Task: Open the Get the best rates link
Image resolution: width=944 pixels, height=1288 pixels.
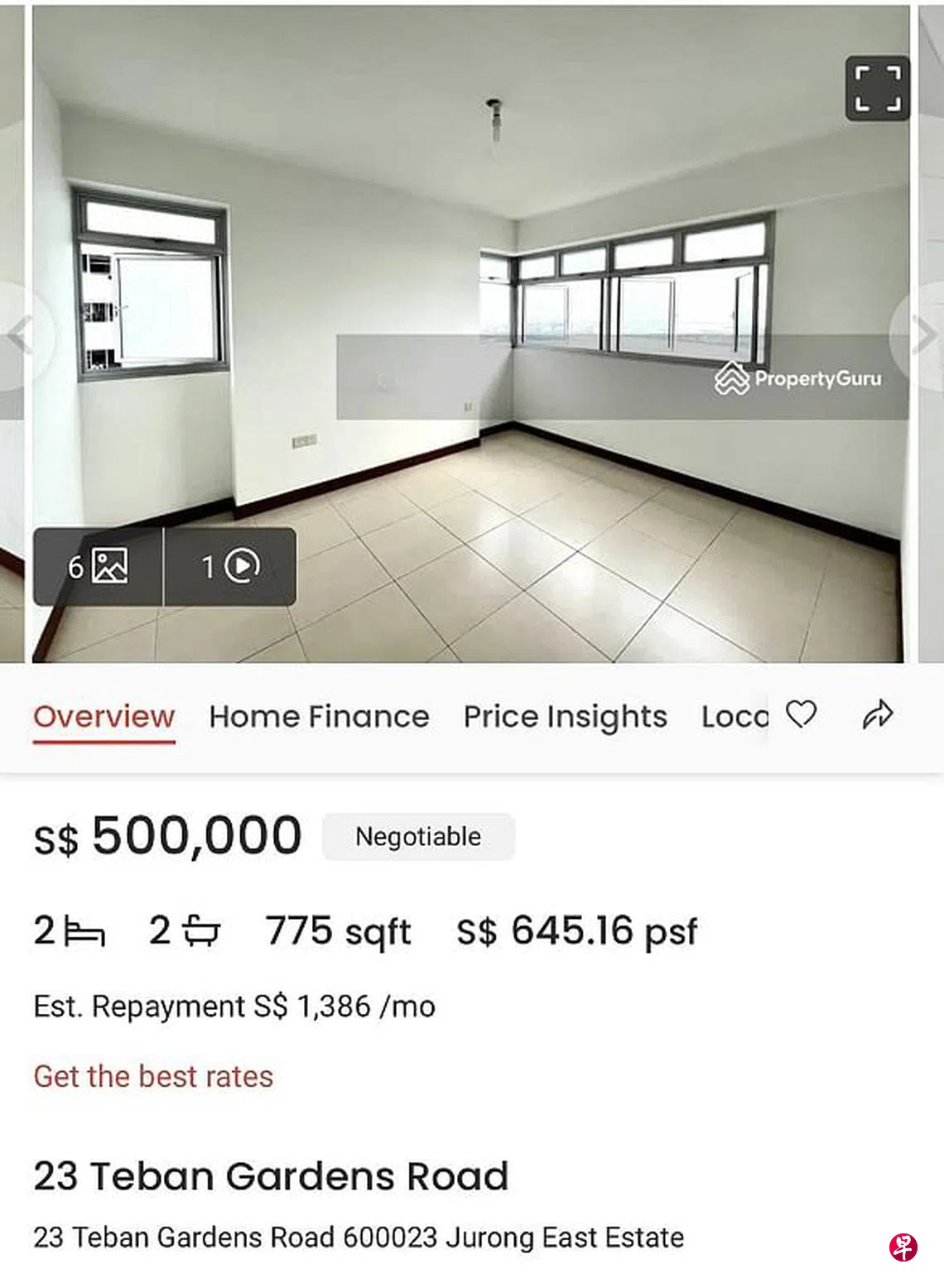Action: pyautogui.click(x=153, y=1076)
